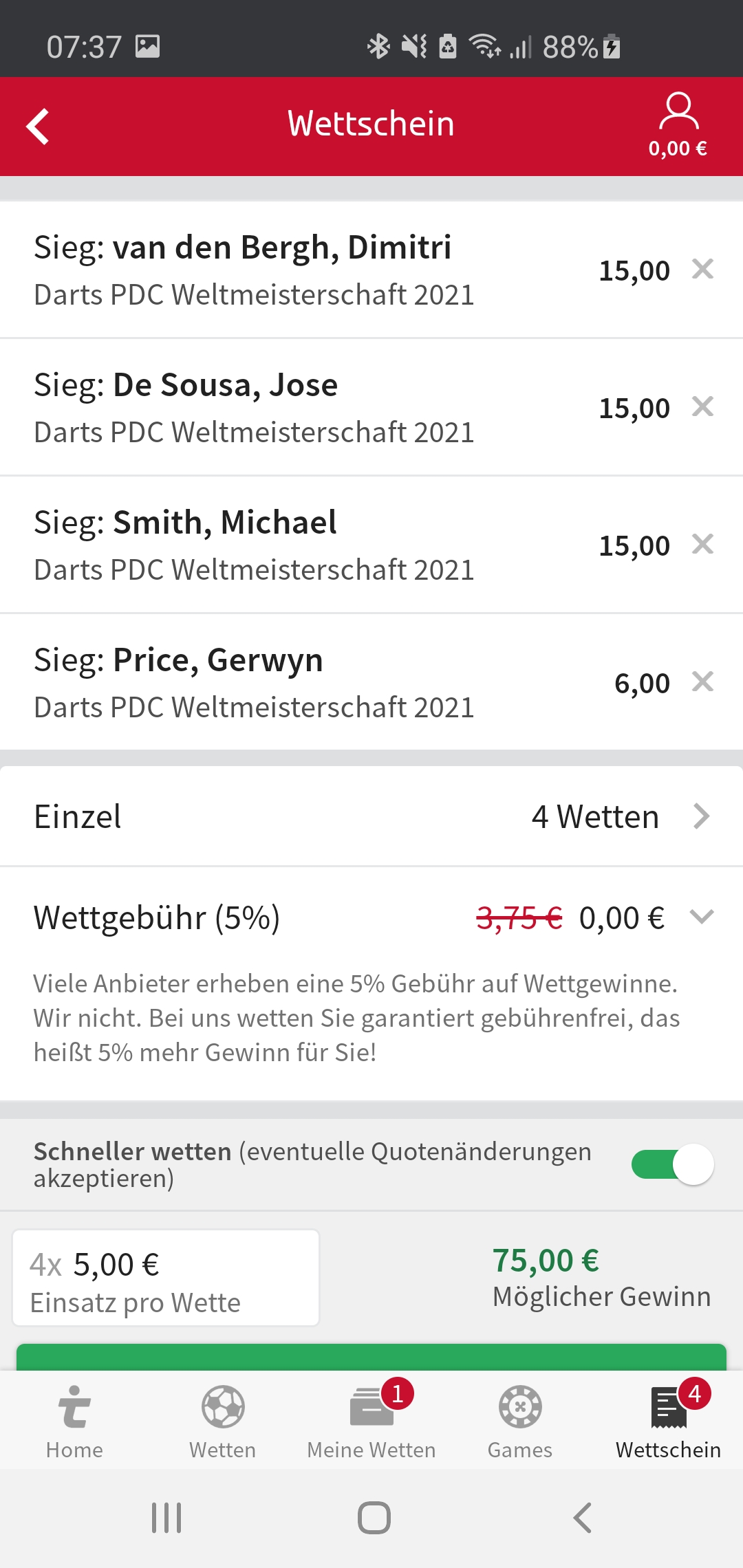Open the system recent apps view
Screen dimensions: 743x1568
click(x=166, y=1518)
